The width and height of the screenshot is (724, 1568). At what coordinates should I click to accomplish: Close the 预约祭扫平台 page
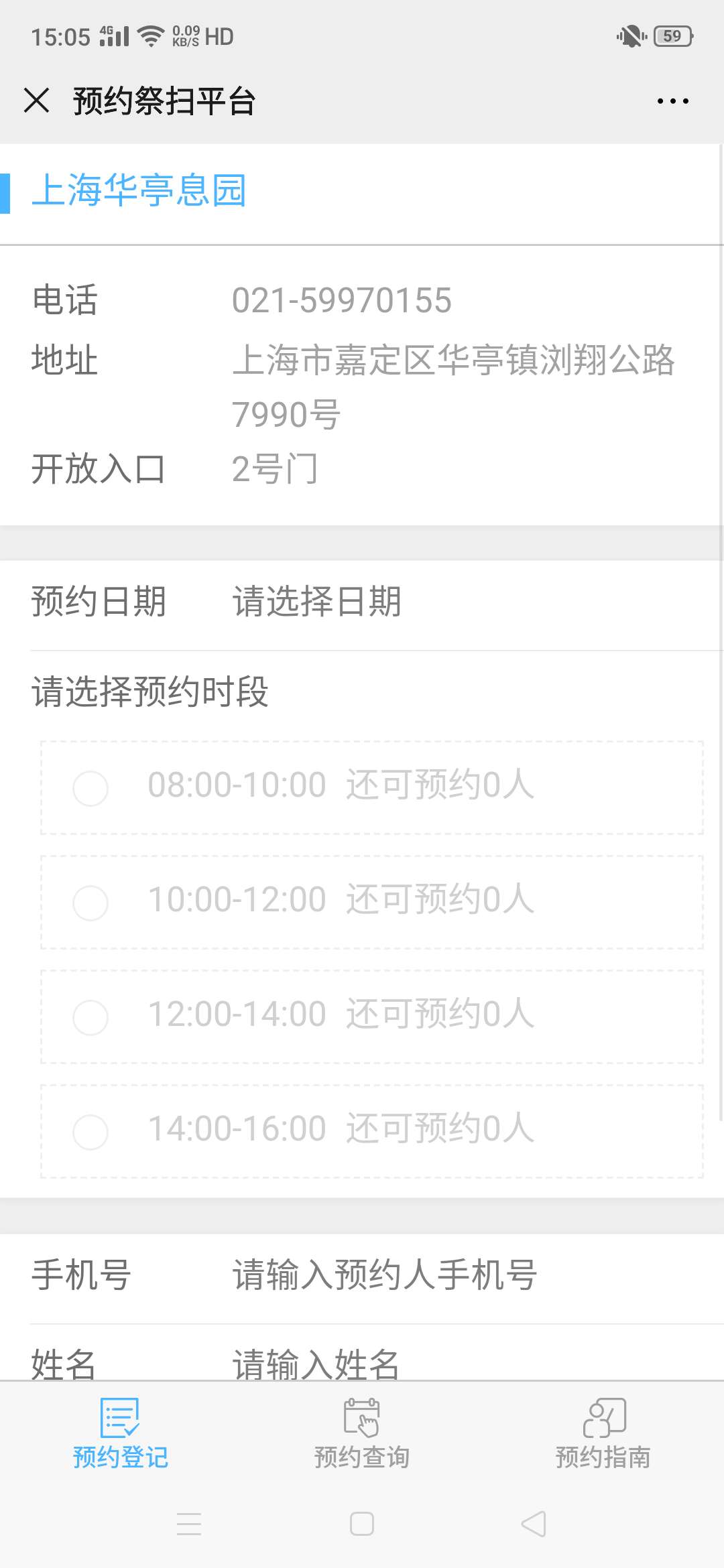pyautogui.click(x=36, y=101)
